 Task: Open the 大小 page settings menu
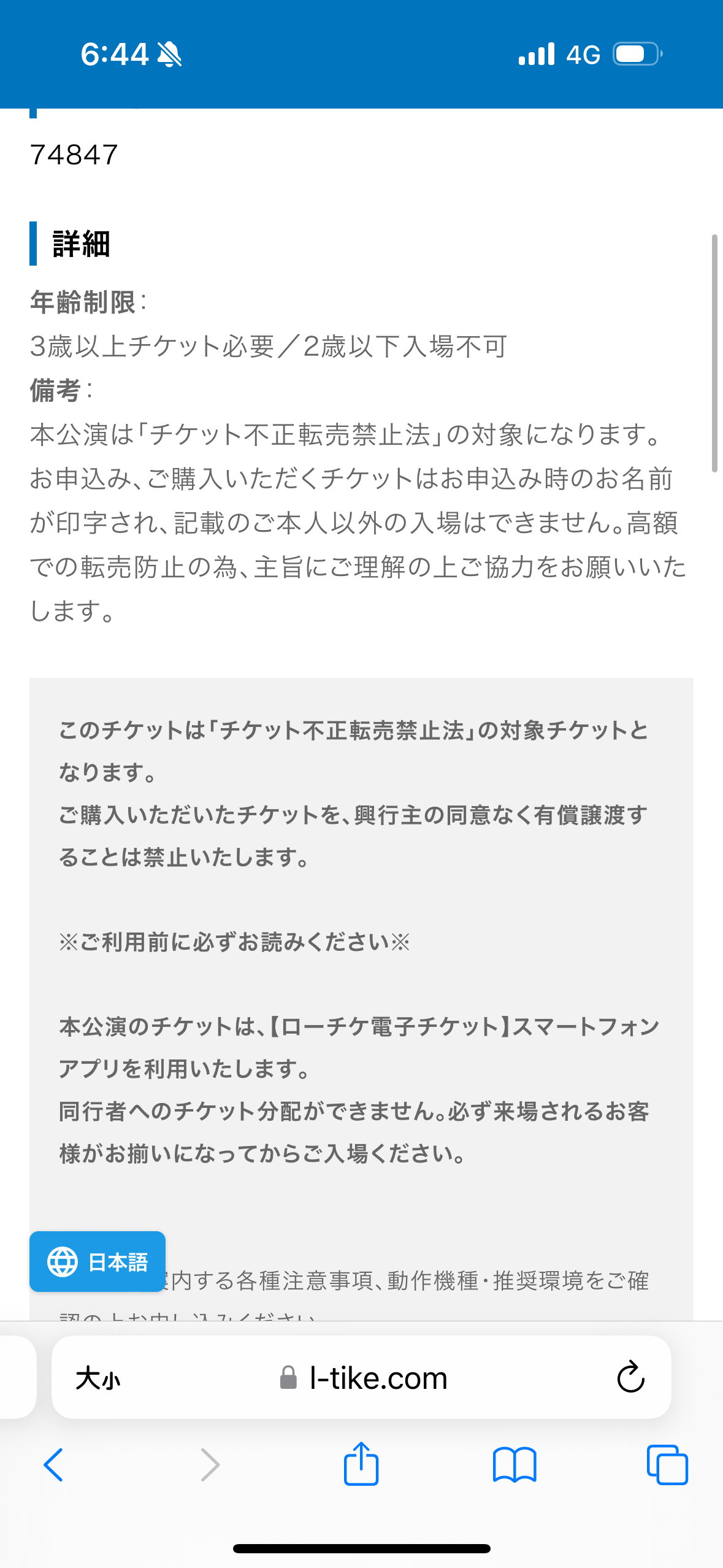pos(98,1378)
